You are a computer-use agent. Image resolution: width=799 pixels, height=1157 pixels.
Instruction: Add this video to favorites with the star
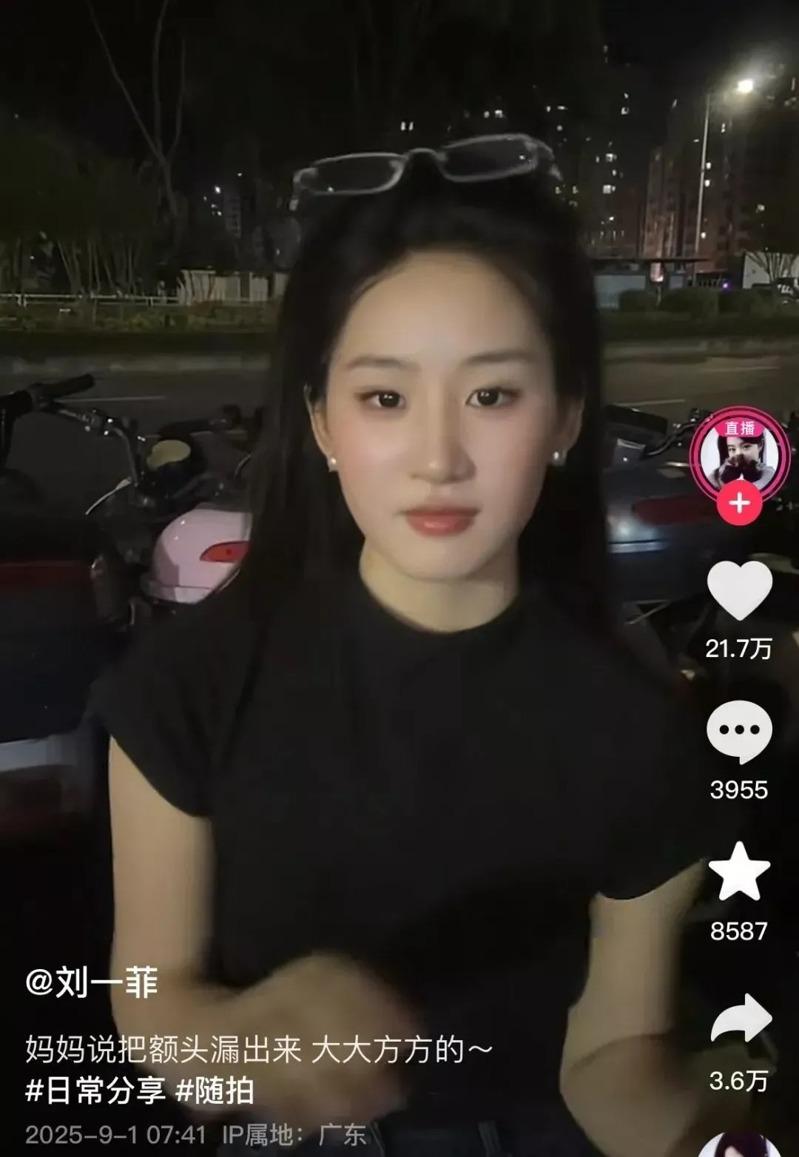click(740, 872)
